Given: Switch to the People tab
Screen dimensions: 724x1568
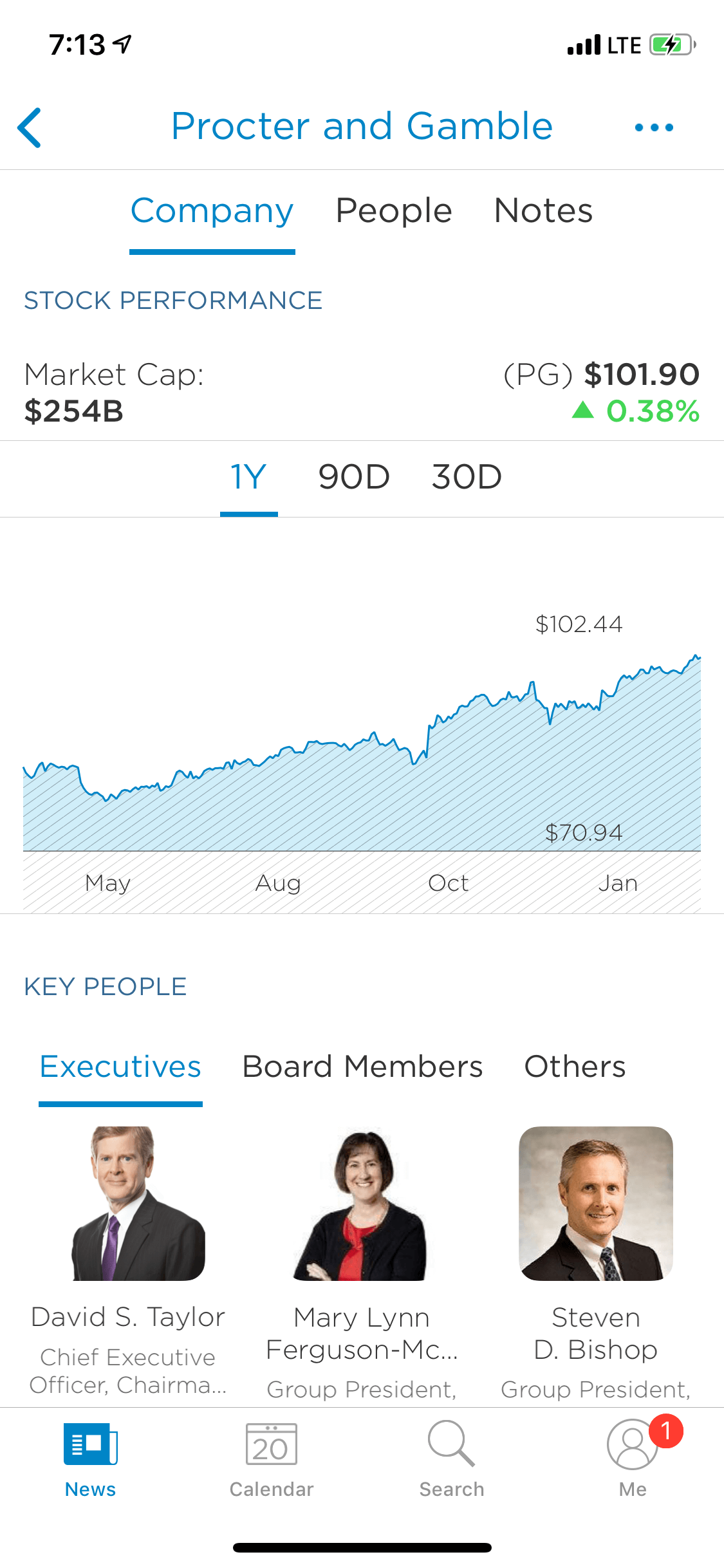Looking at the screenshot, I should 394,211.
